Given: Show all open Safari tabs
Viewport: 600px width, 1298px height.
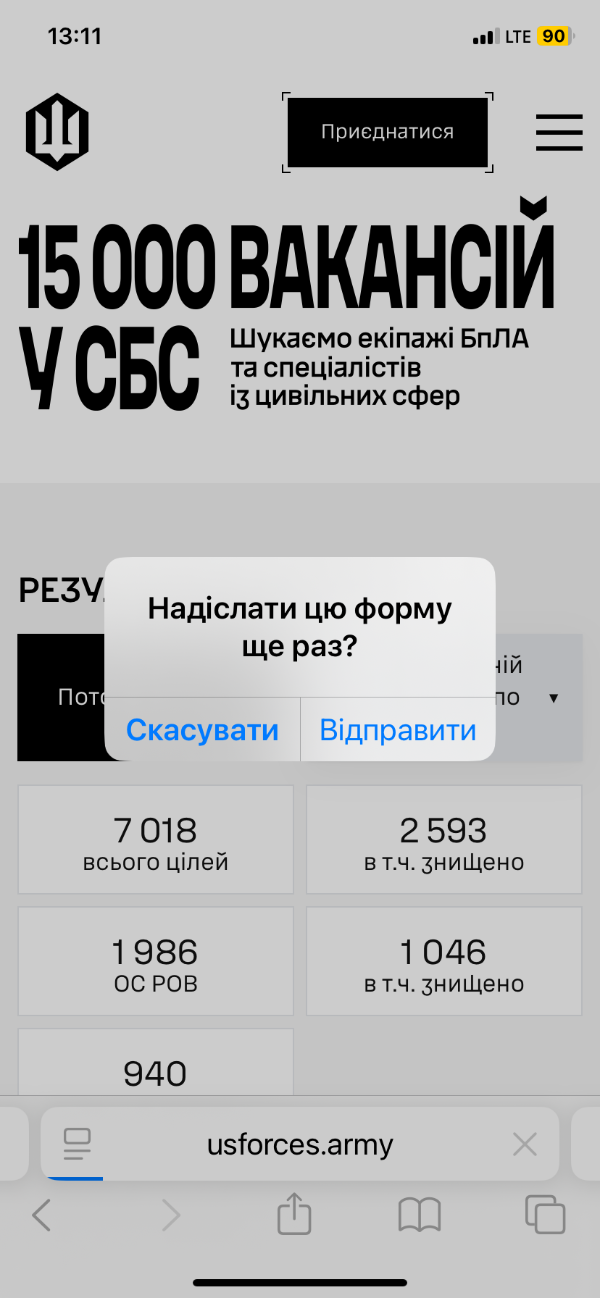Looking at the screenshot, I should coord(545,1215).
